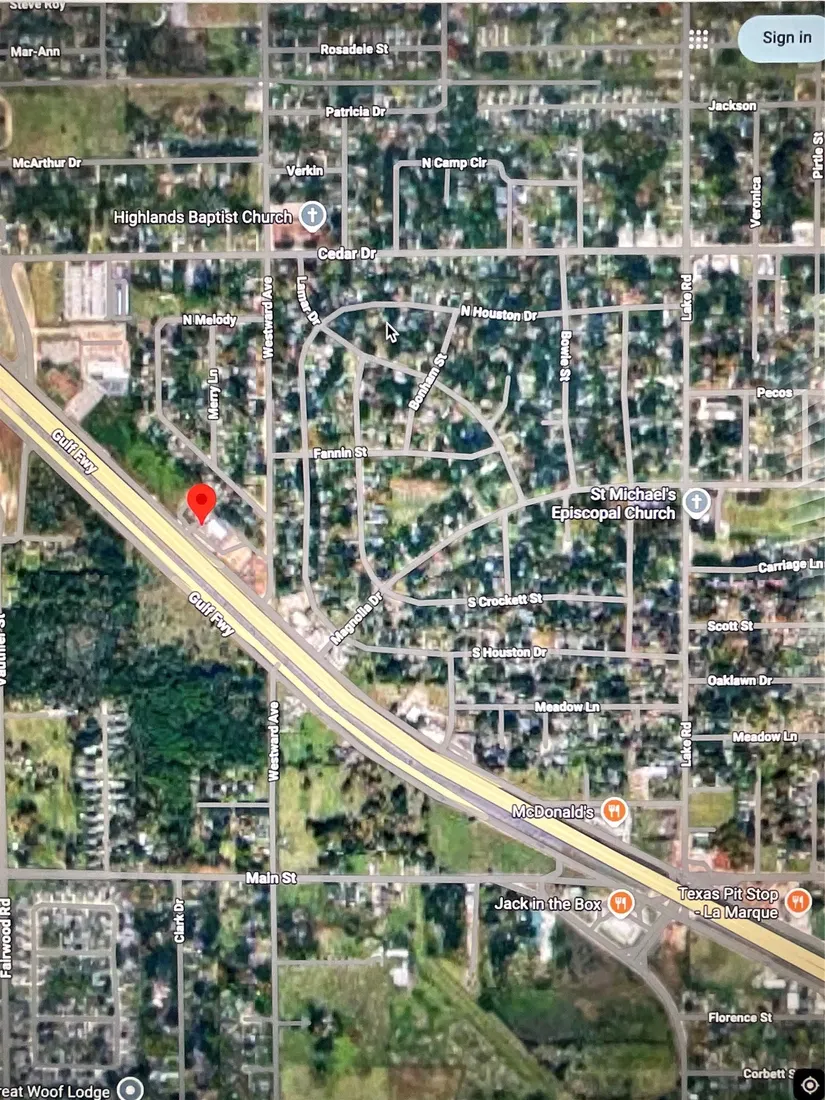Screen dimensions: 825x1100
Task: Open McDonald's place marker
Action: click(617, 811)
